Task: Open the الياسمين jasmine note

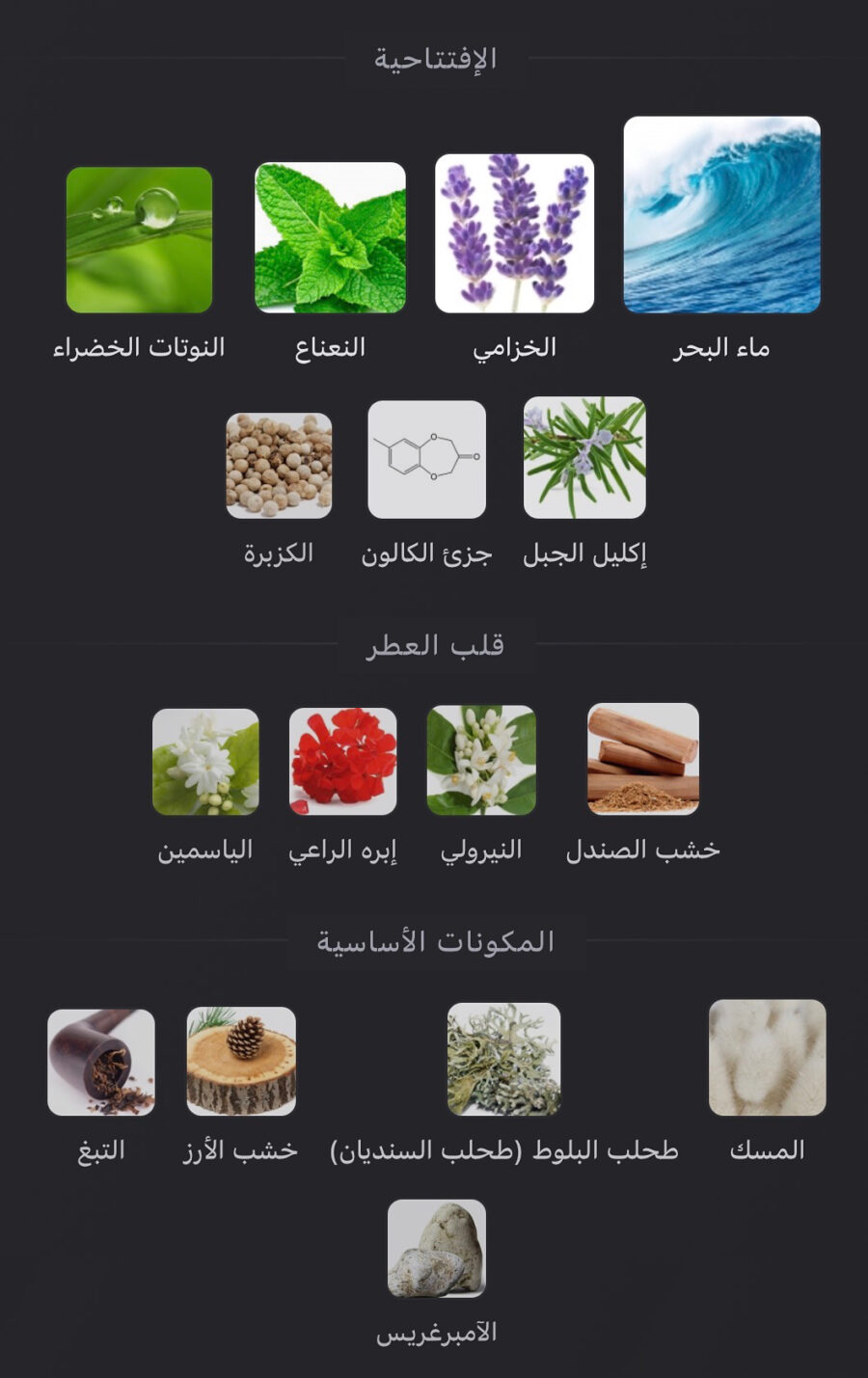Action: [x=205, y=762]
